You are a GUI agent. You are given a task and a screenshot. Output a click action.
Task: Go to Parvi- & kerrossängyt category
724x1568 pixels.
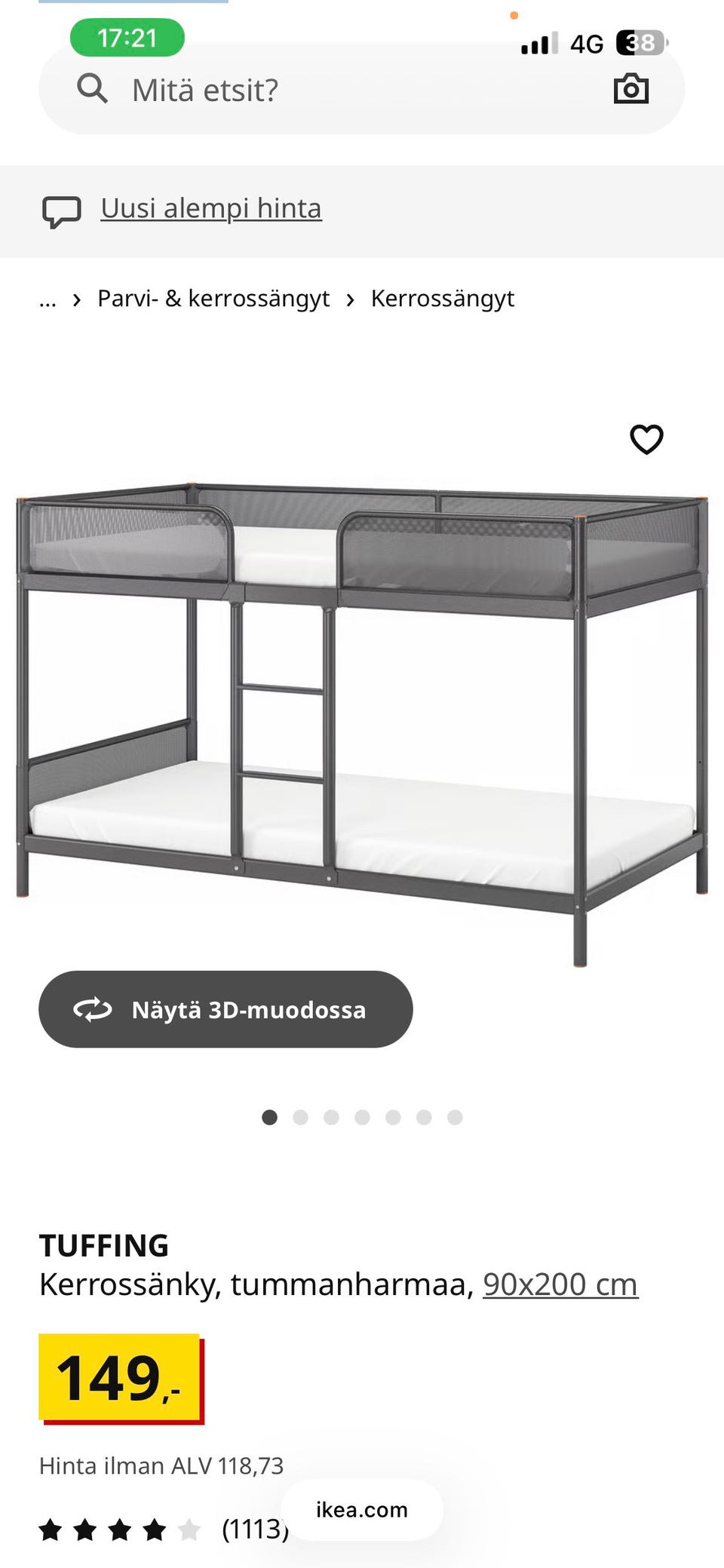click(x=212, y=297)
